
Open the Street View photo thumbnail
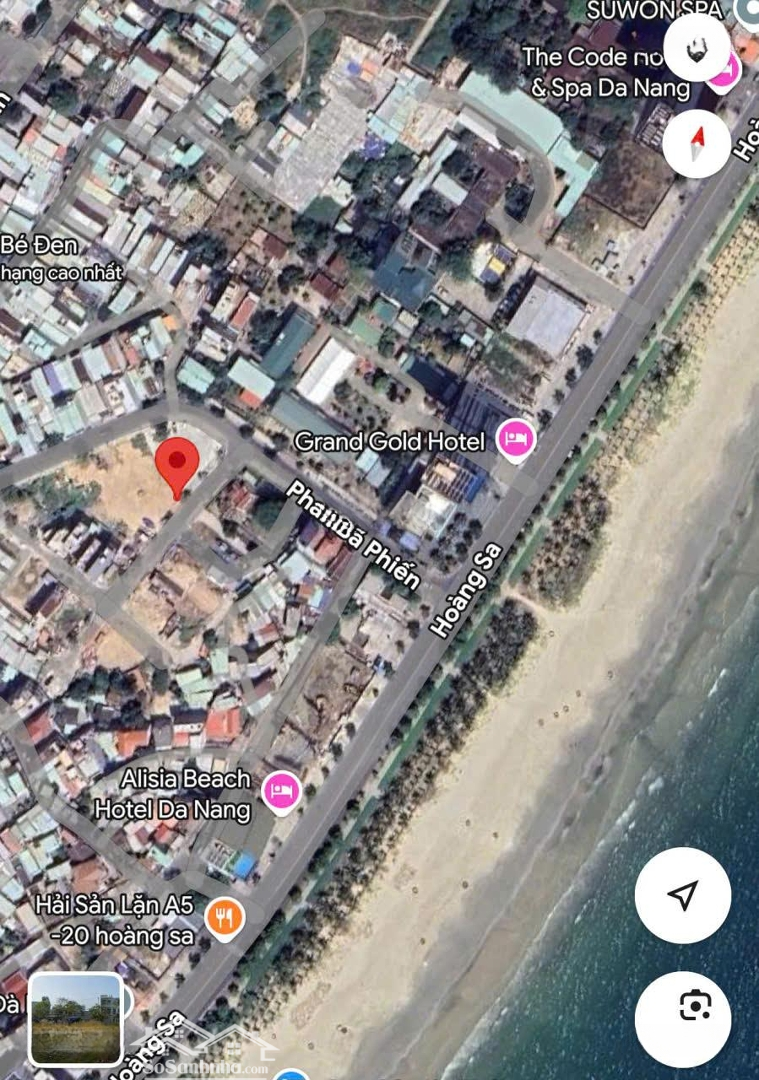click(x=76, y=1018)
